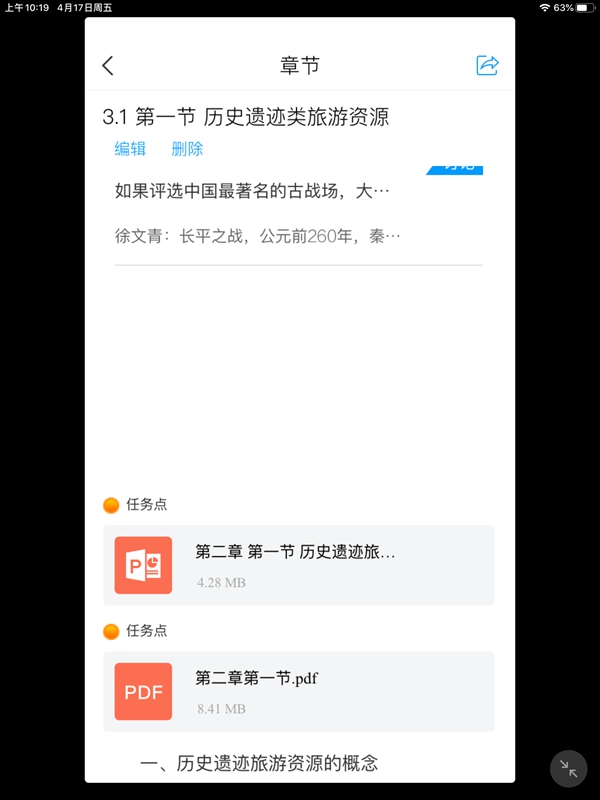Tap the collapse window button

569,769
